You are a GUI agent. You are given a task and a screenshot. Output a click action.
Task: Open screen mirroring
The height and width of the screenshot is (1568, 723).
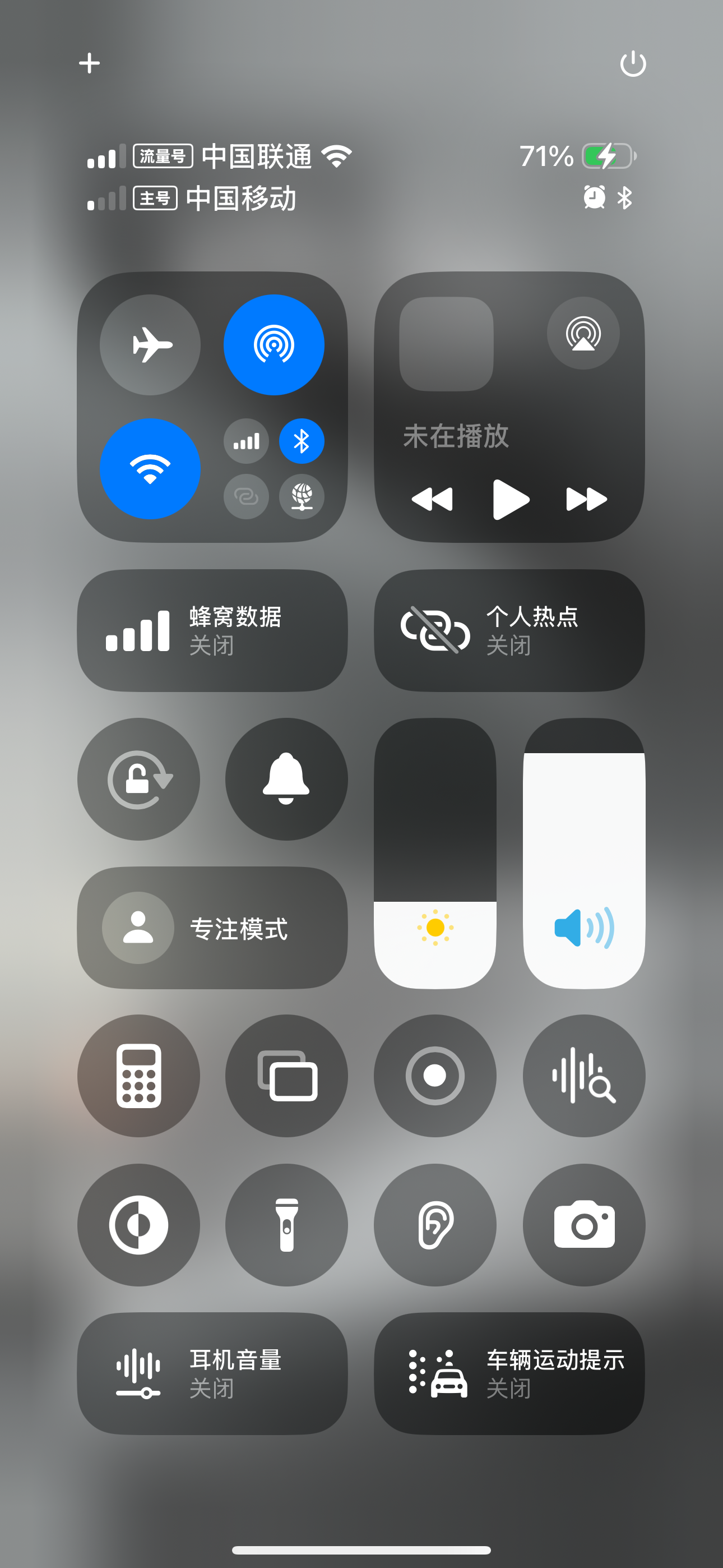coord(286,1076)
